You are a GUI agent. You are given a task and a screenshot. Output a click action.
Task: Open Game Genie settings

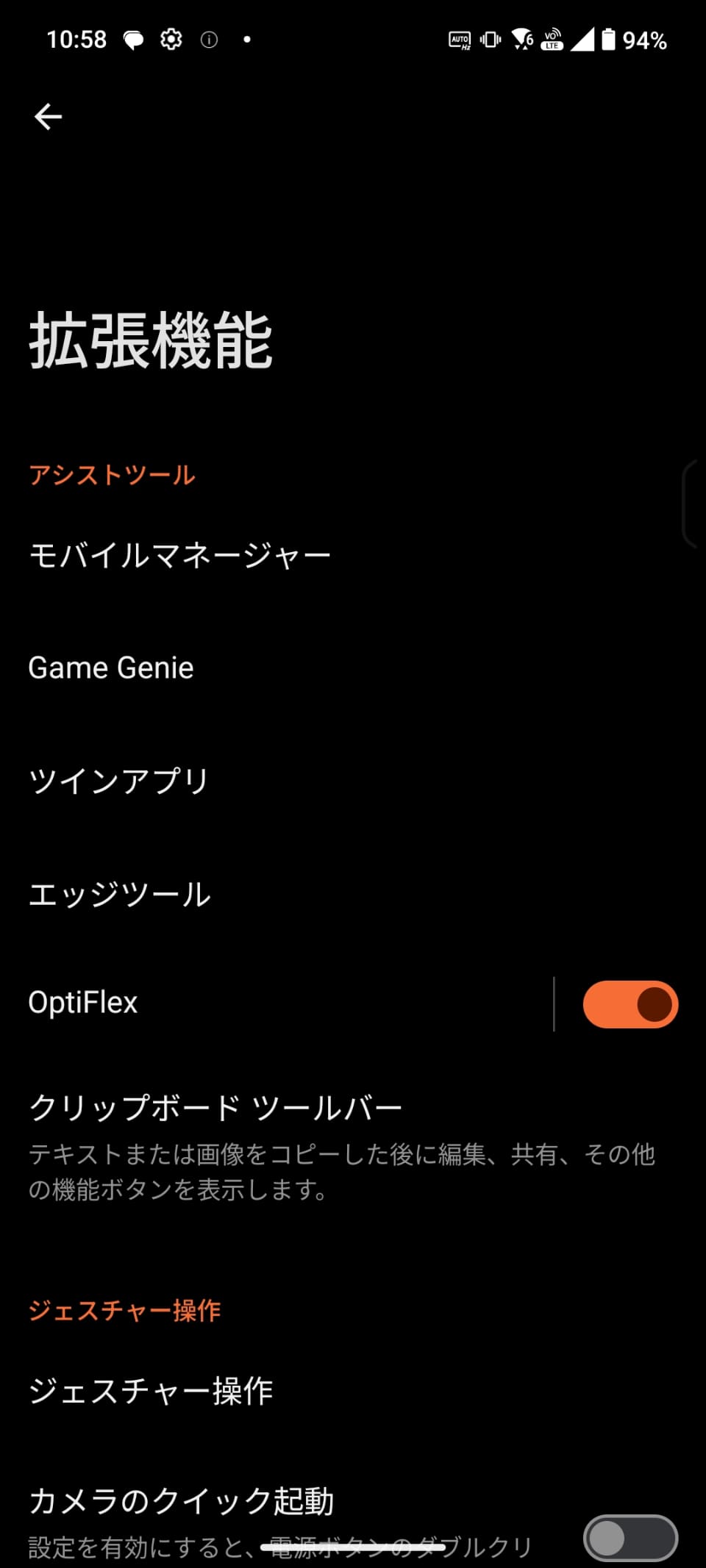(111, 668)
